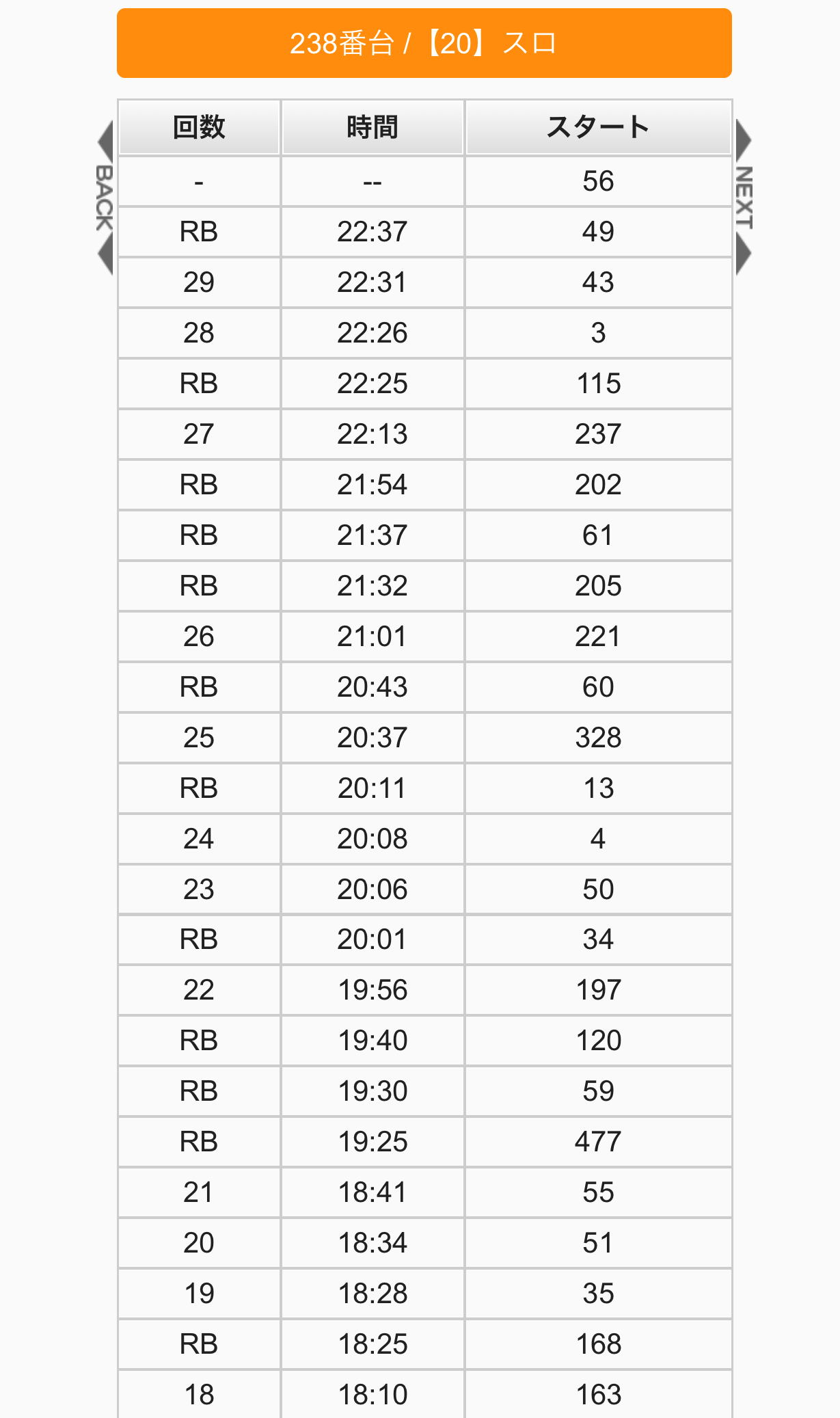
Task: Tap NEXT to view the next machine
Action: pyautogui.click(x=744, y=198)
